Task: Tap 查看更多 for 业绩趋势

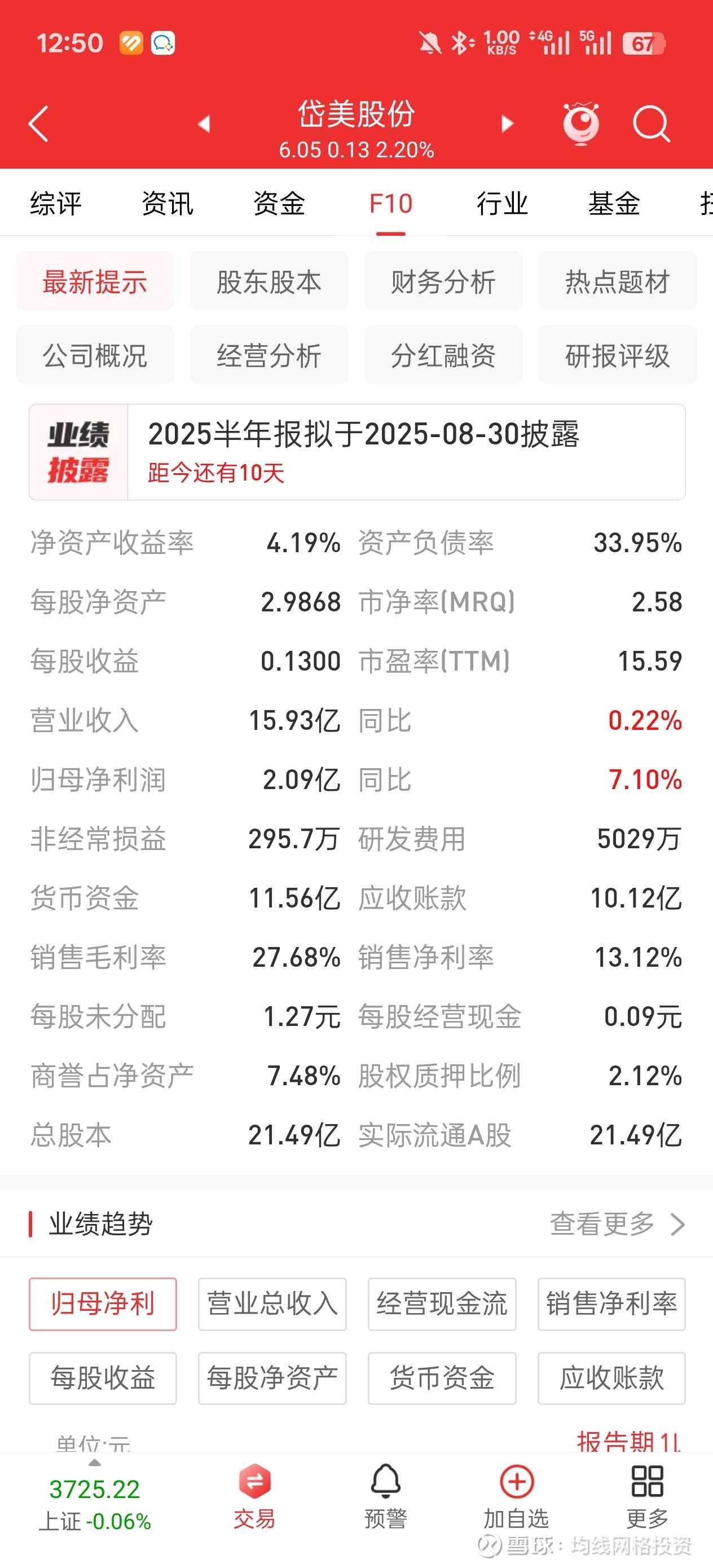Action: coord(618,1223)
